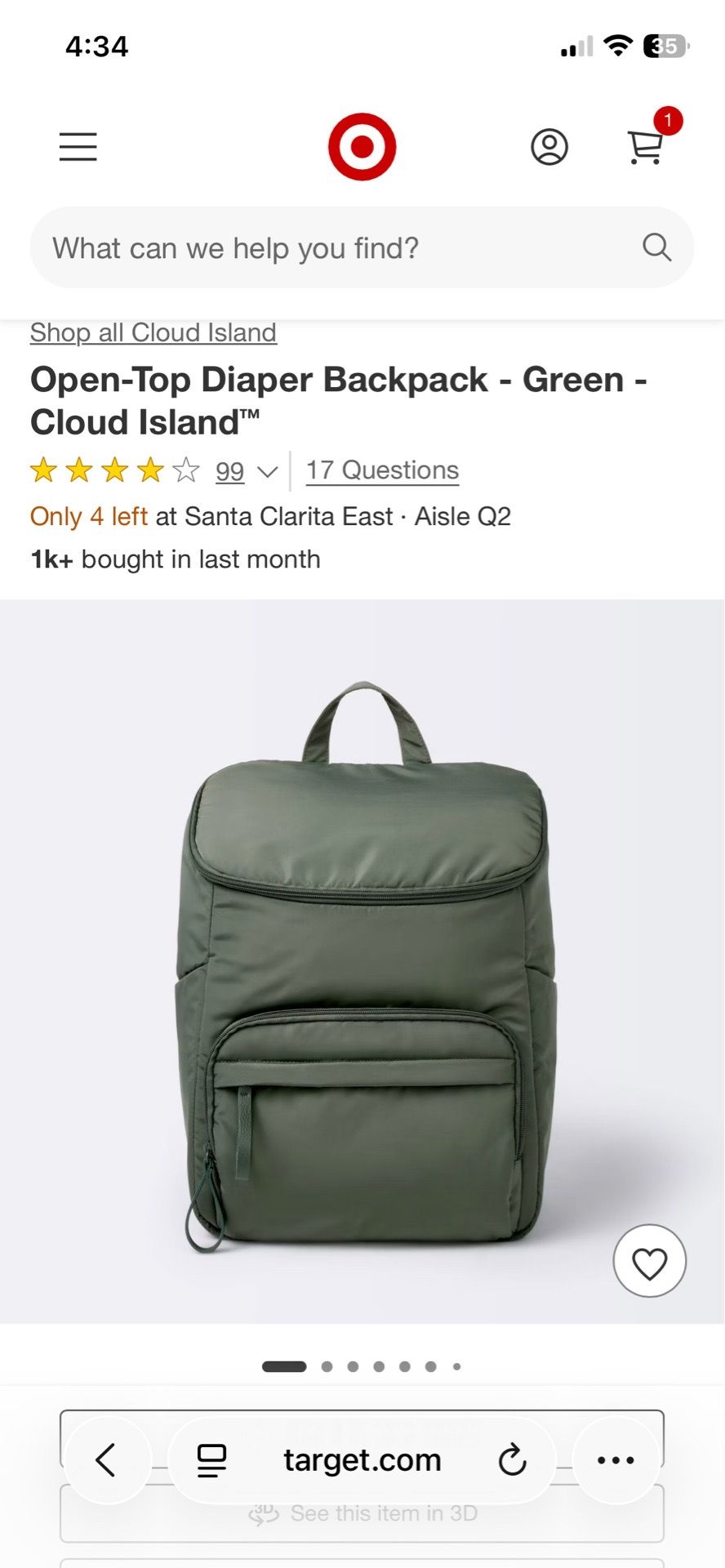
Task: Open the browser page tools icon
Action: click(x=212, y=1460)
